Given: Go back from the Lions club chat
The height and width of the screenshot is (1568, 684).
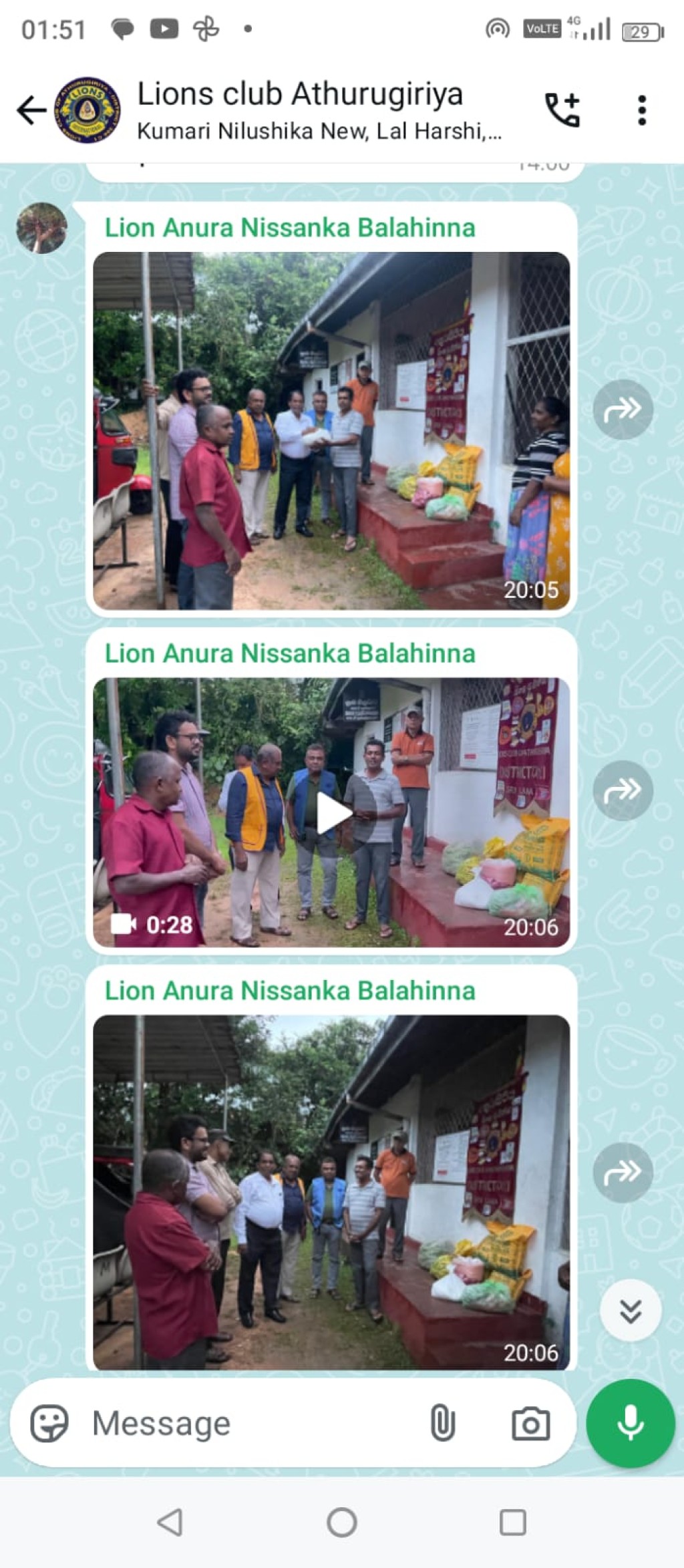Looking at the screenshot, I should (x=31, y=110).
